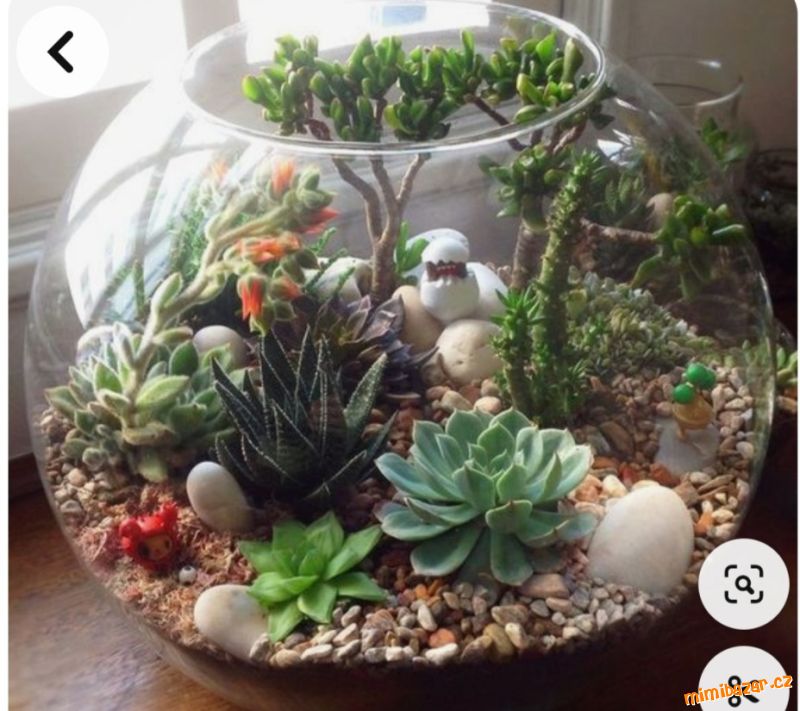Go back using the arrow button
800x711 pixels.
[x=62, y=52]
